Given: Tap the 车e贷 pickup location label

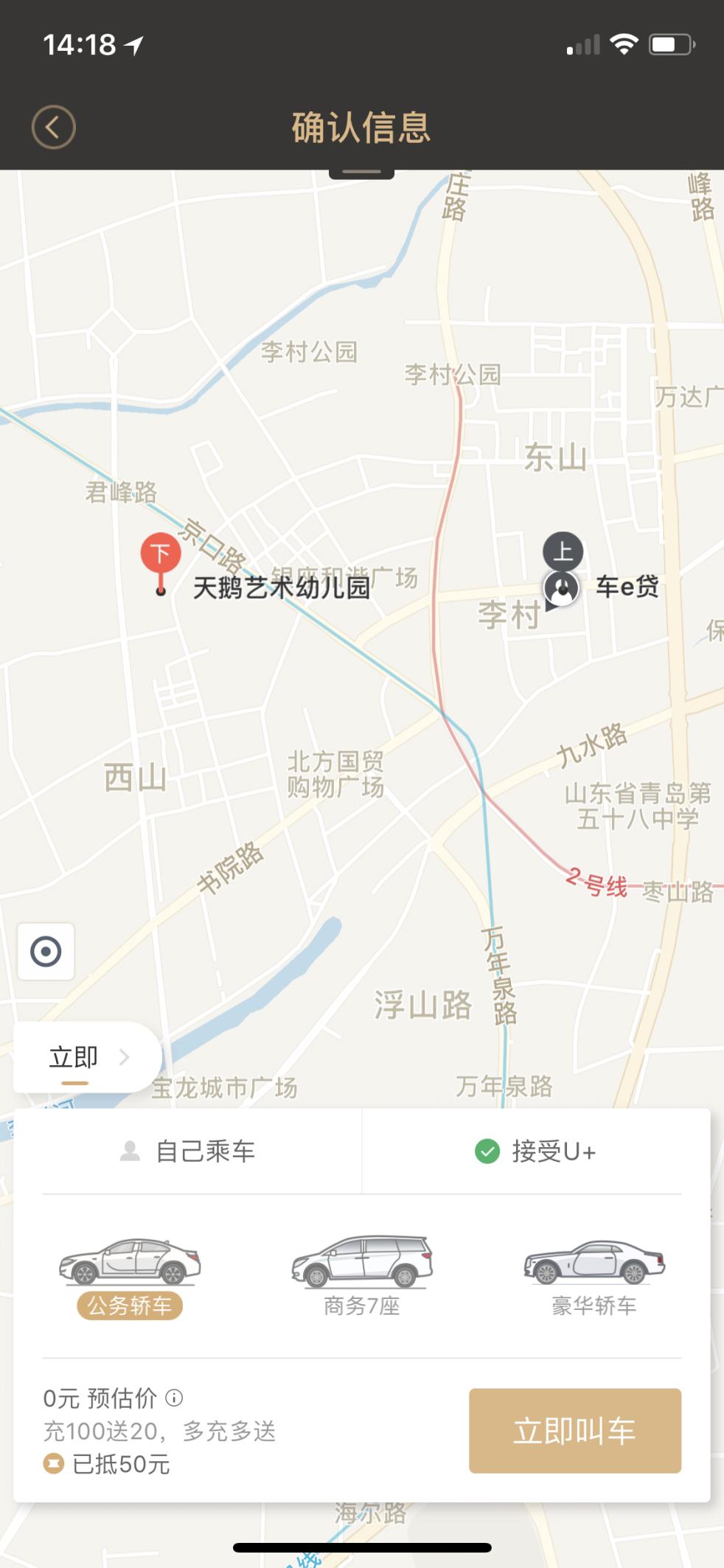Looking at the screenshot, I should coord(627,588).
